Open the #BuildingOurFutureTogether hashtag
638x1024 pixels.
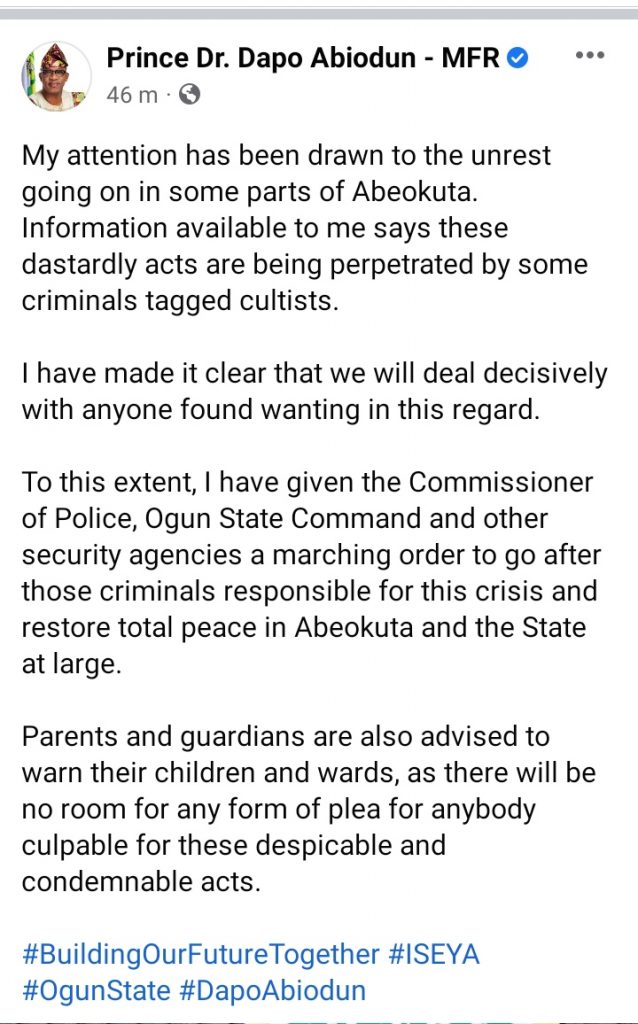coord(201,954)
